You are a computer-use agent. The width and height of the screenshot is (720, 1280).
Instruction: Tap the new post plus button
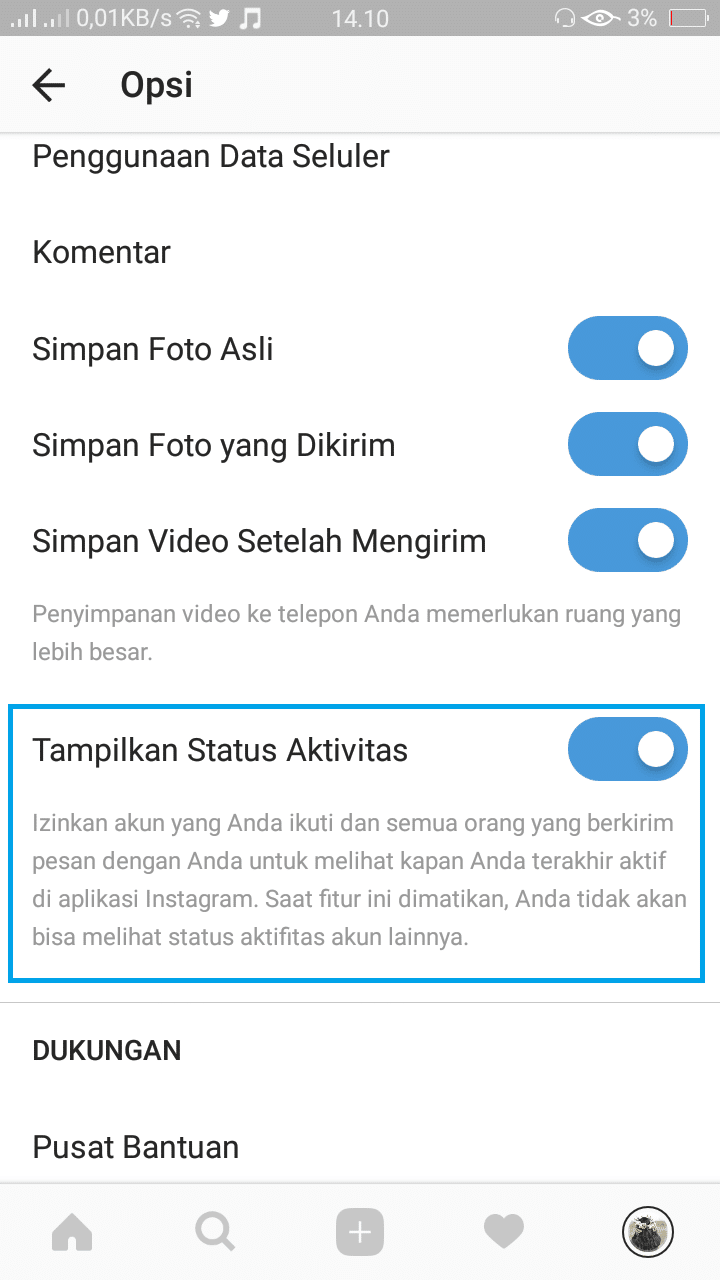pyautogui.click(x=360, y=1232)
